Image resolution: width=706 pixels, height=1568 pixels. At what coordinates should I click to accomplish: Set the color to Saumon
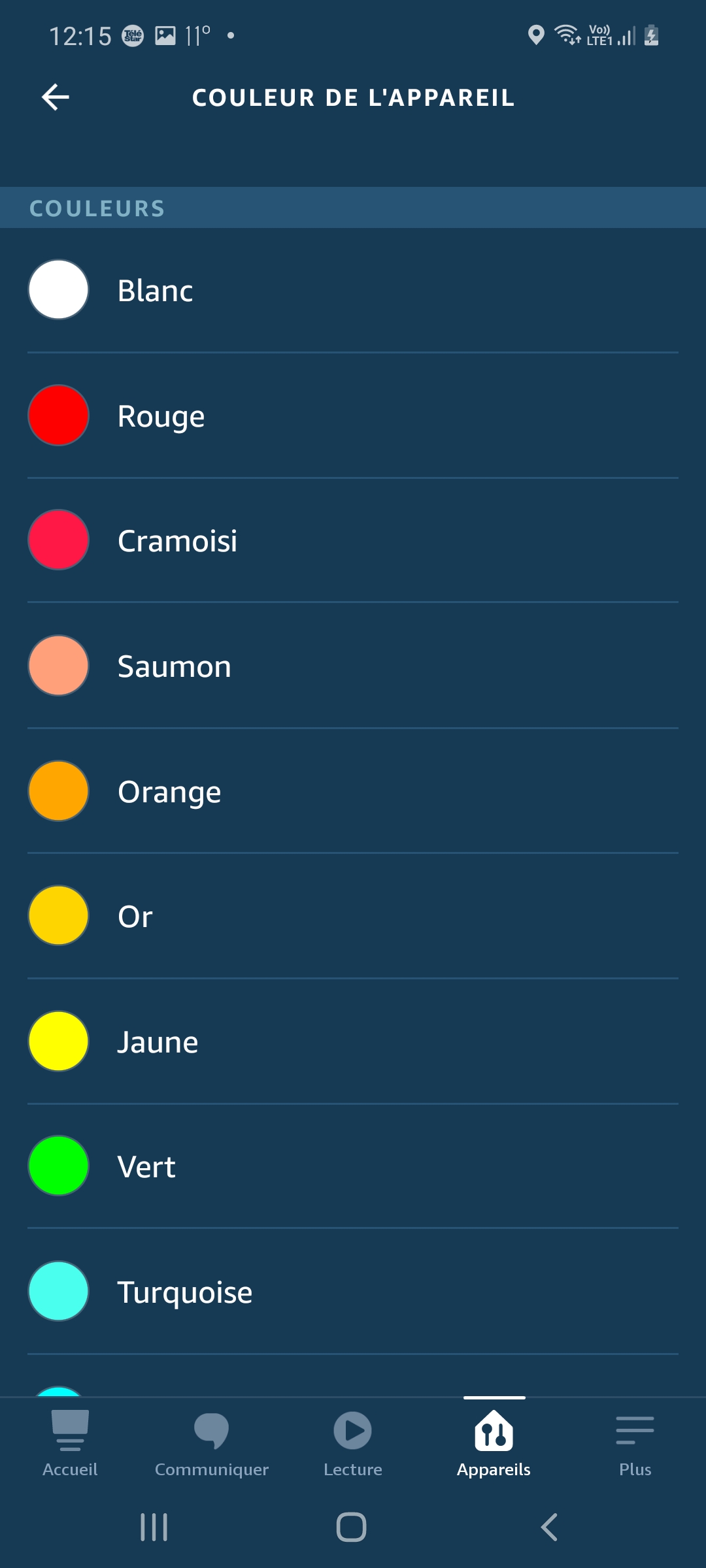pyautogui.click(x=353, y=666)
